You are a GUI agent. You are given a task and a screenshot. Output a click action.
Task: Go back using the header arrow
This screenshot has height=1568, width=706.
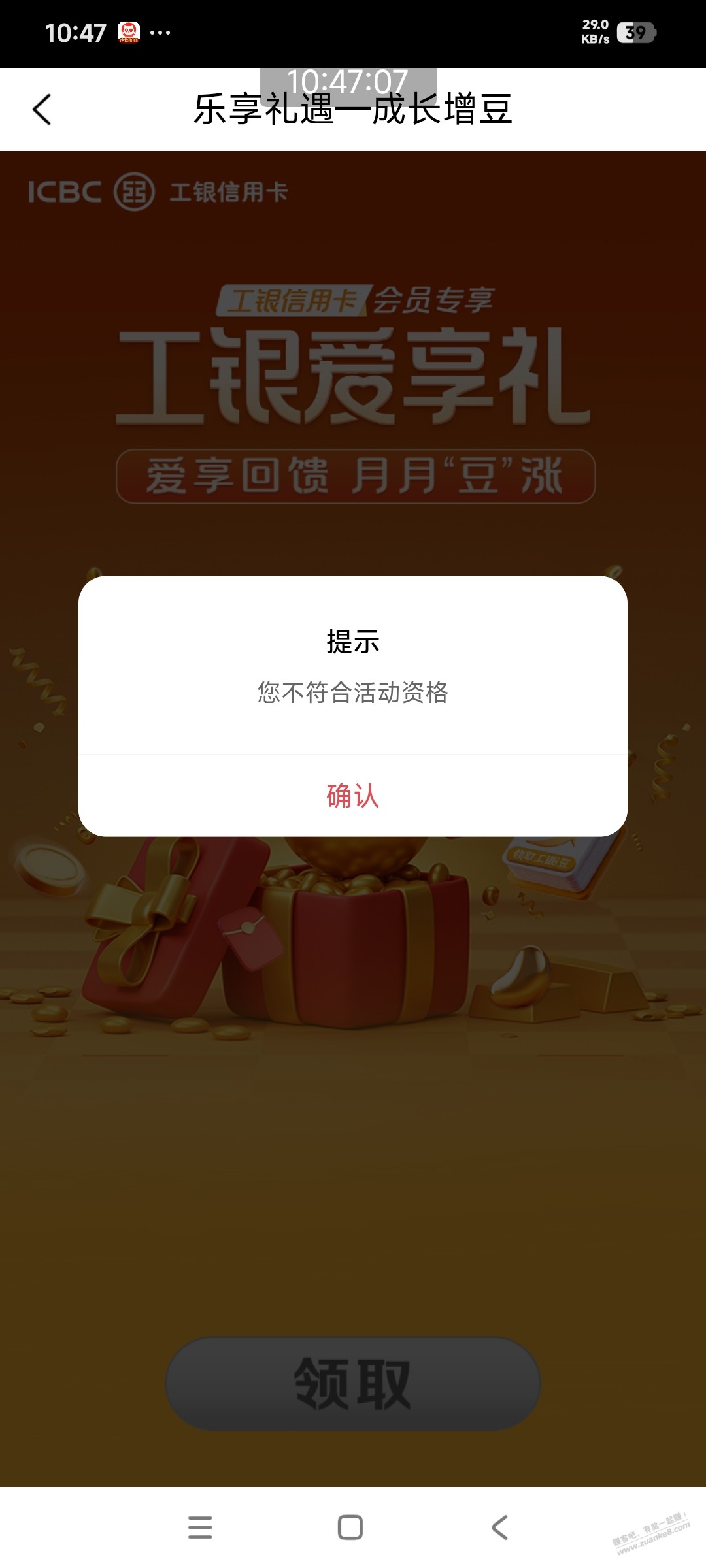42,109
